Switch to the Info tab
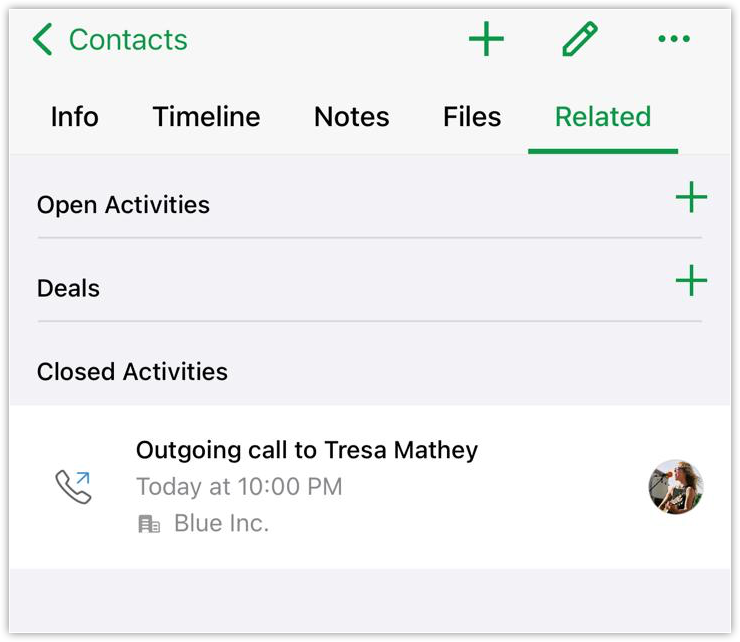 point(75,117)
